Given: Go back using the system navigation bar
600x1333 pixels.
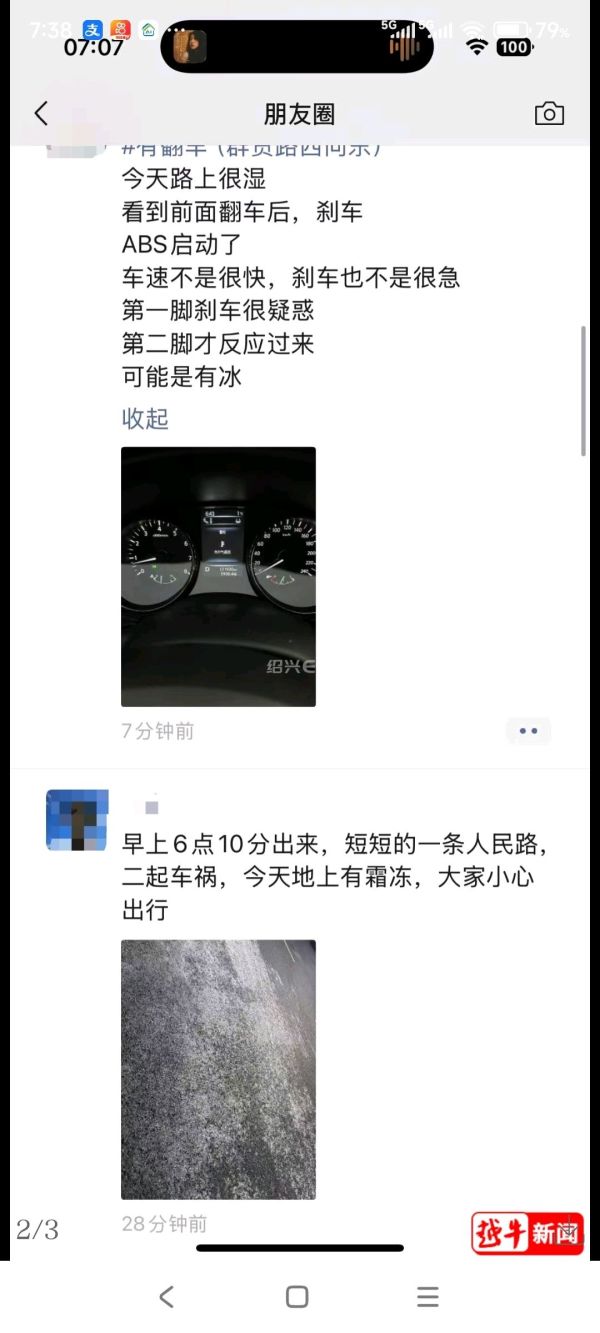Looking at the screenshot, I should point(166,1297).
